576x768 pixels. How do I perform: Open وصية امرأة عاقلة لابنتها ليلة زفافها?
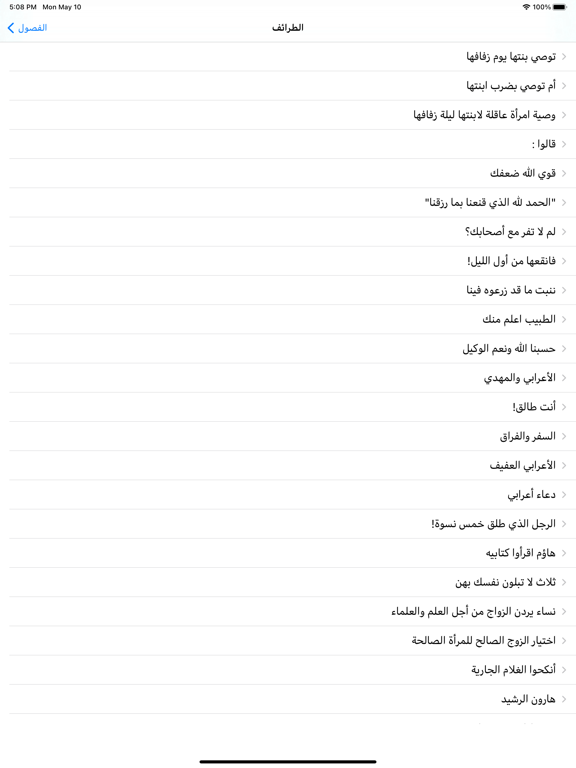(x=288, y=115)
